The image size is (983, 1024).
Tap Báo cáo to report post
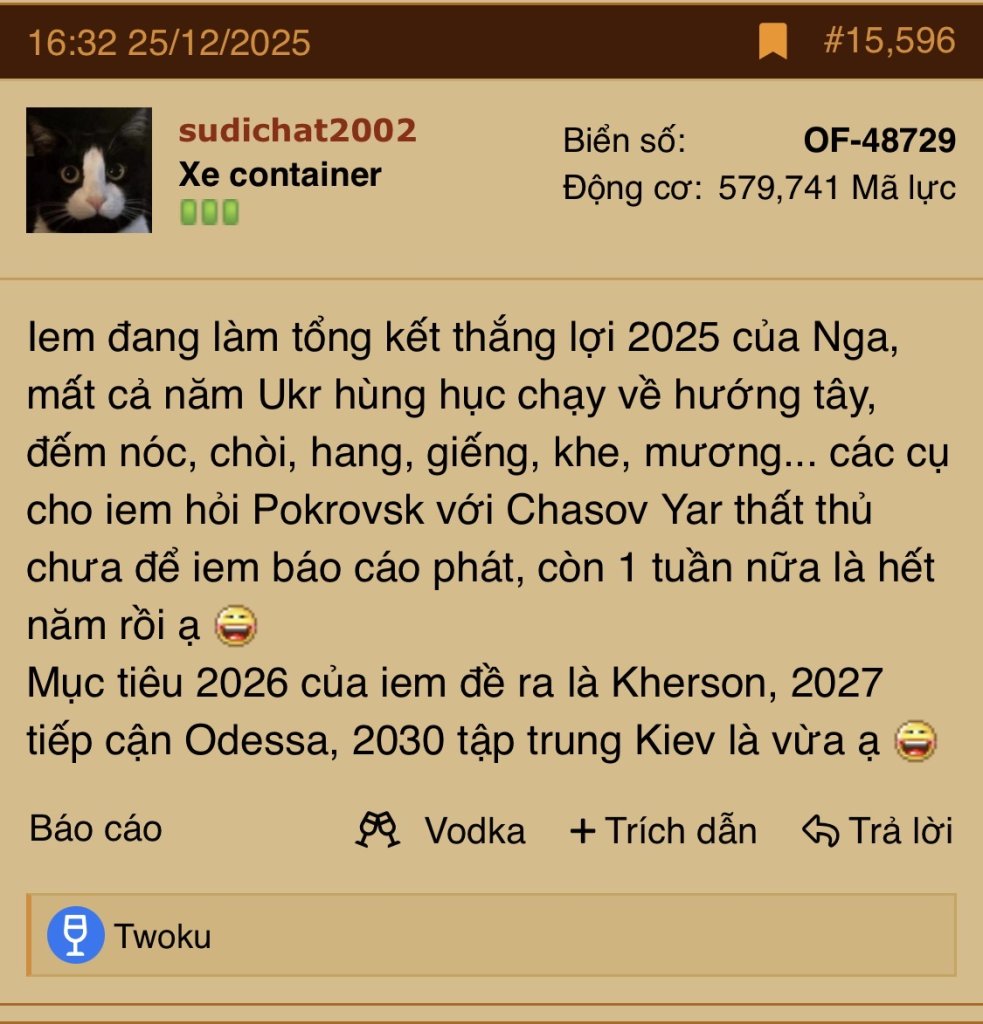(x=96, y=829)
